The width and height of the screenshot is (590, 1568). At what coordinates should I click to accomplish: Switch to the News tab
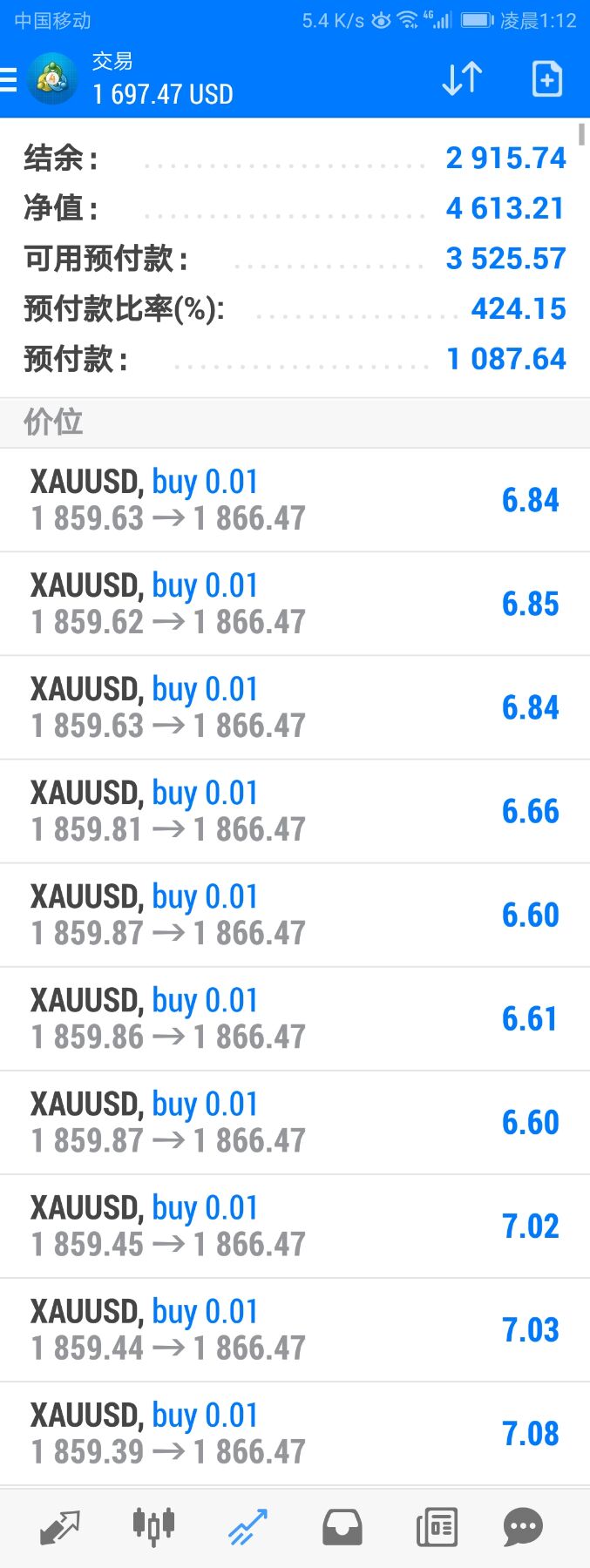pos(437,1527)
